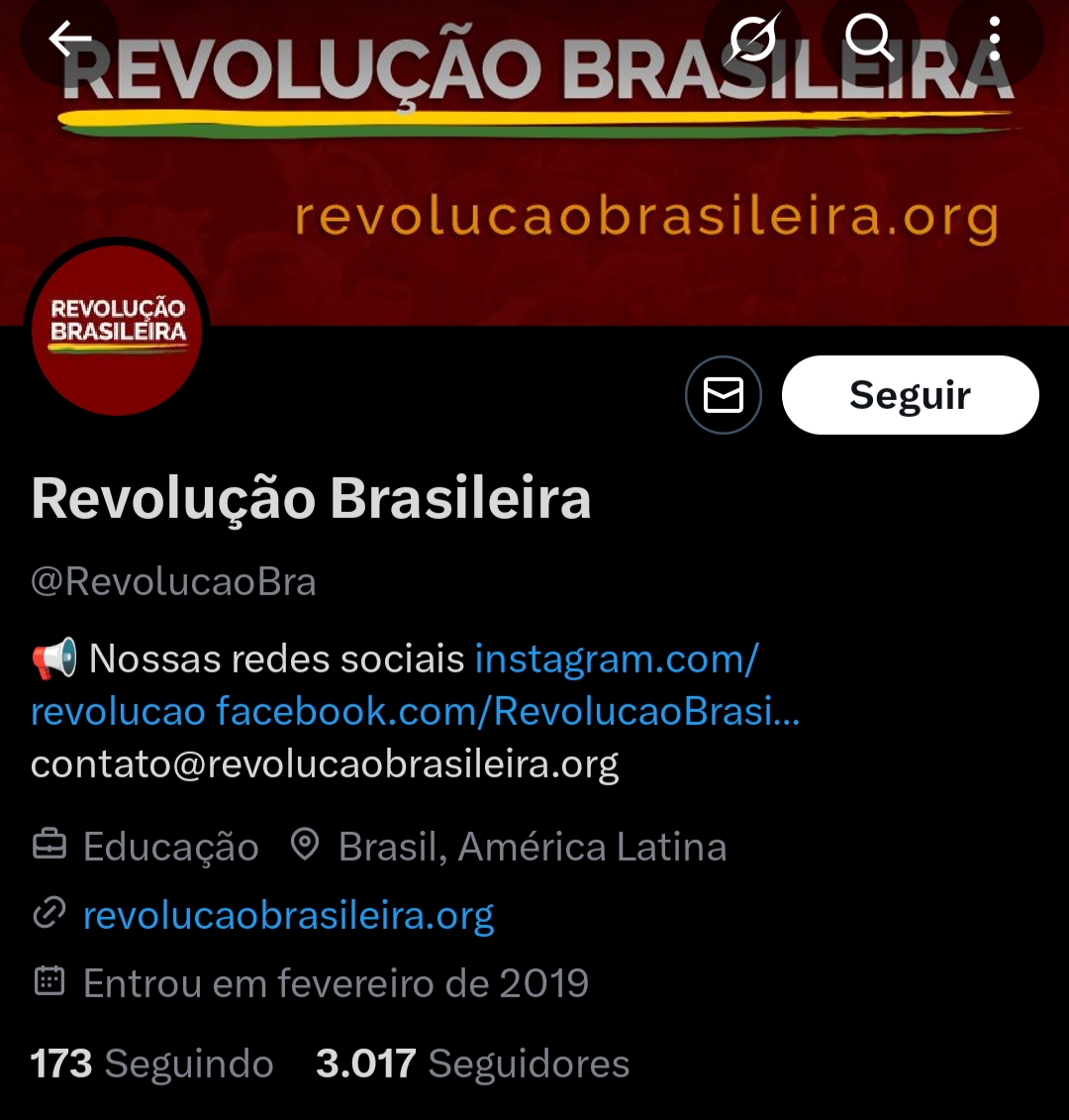Screen dimensions: 1069x1120
Task: Go back using the arrow icon
Action: click(69, 40)
